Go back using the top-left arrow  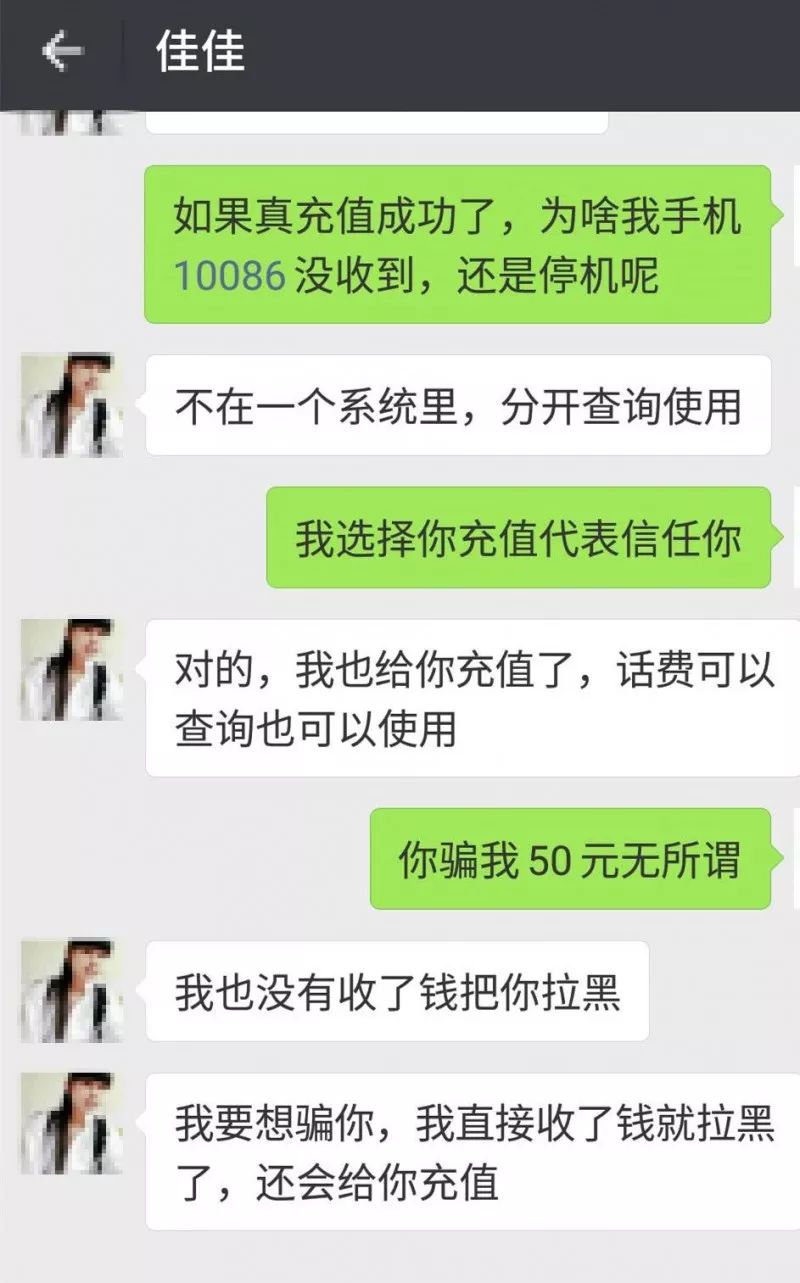(62, 51)
